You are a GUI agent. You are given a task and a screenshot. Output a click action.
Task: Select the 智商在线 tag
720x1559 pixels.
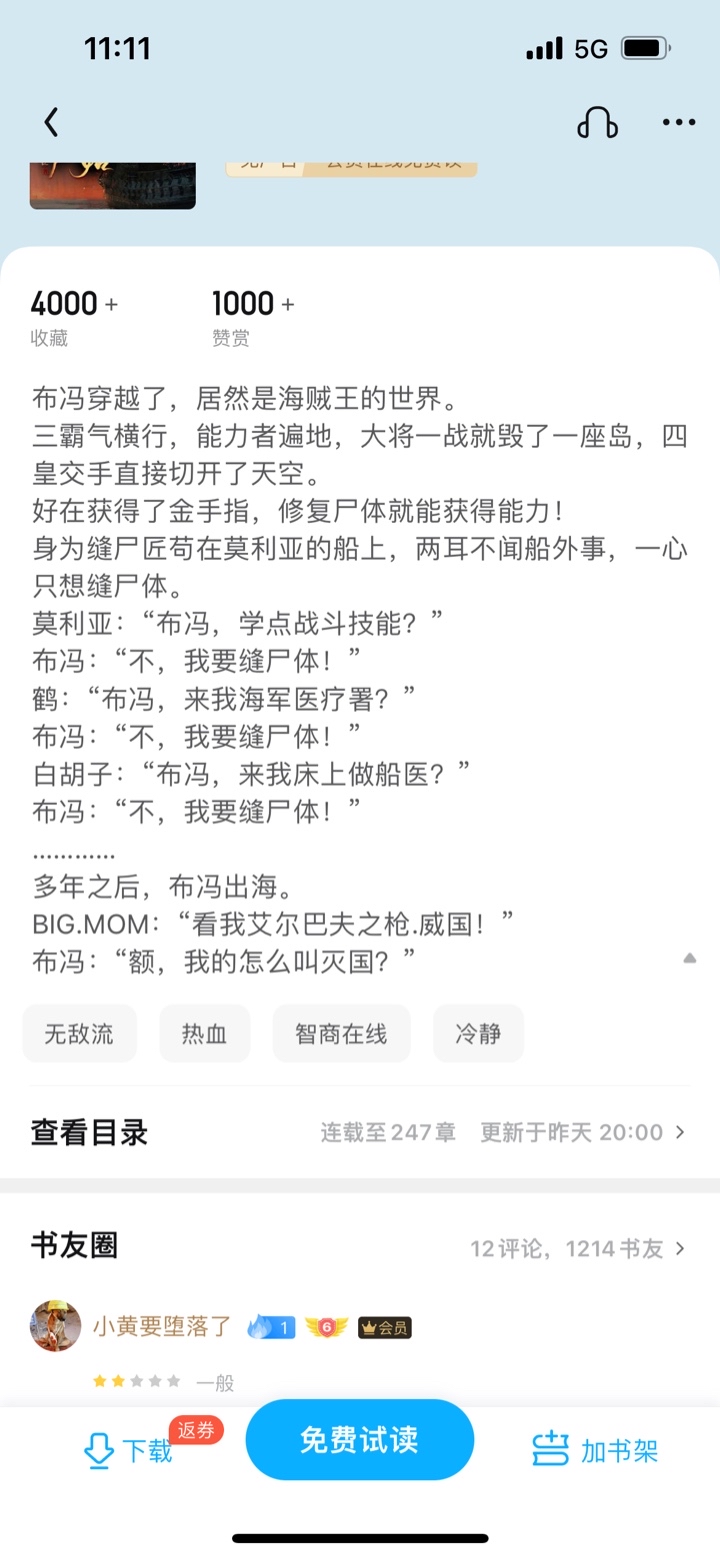pos(341,1033)
